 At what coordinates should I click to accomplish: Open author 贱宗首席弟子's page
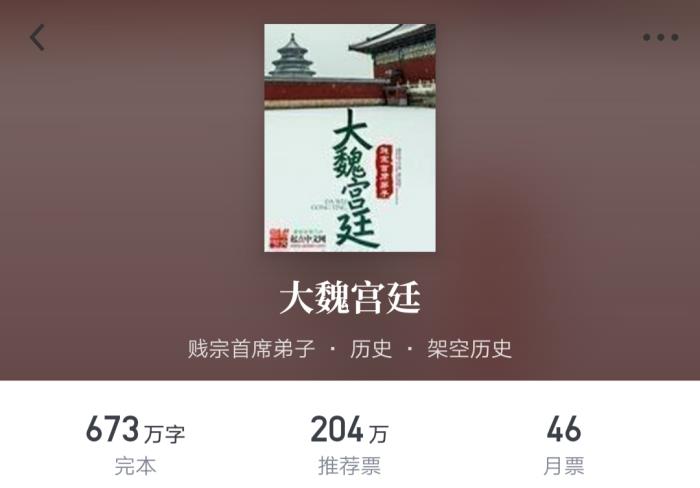point(251,349)
